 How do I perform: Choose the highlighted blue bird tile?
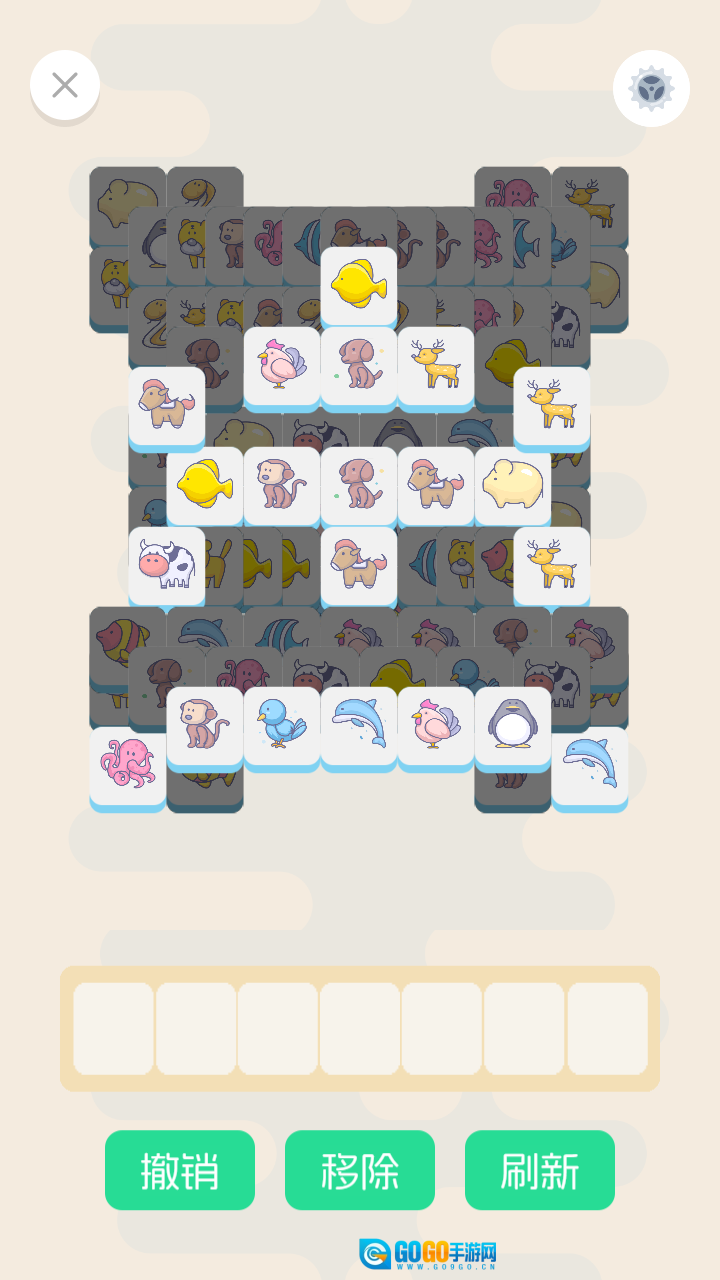pos(282,725)
